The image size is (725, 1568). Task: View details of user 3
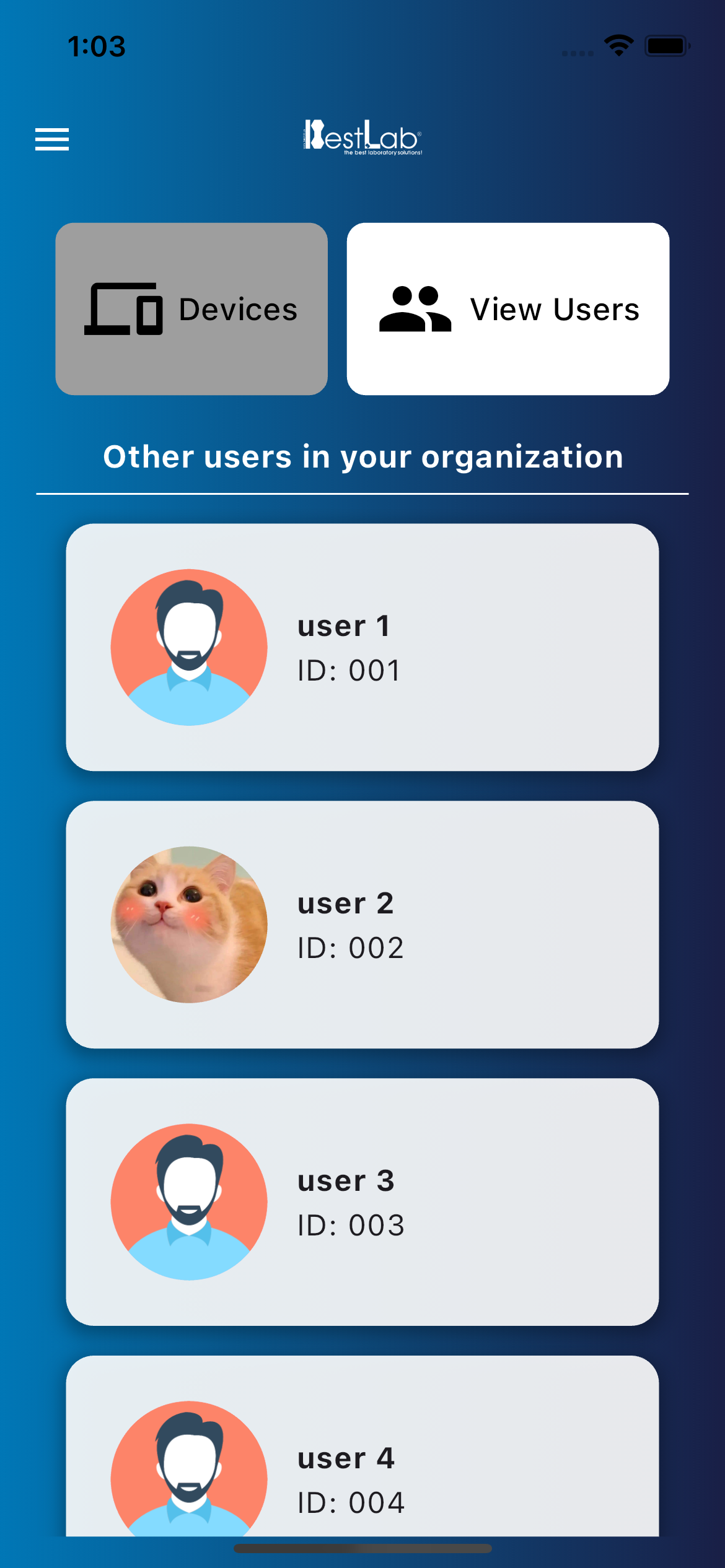click(x=362, y=1202)
